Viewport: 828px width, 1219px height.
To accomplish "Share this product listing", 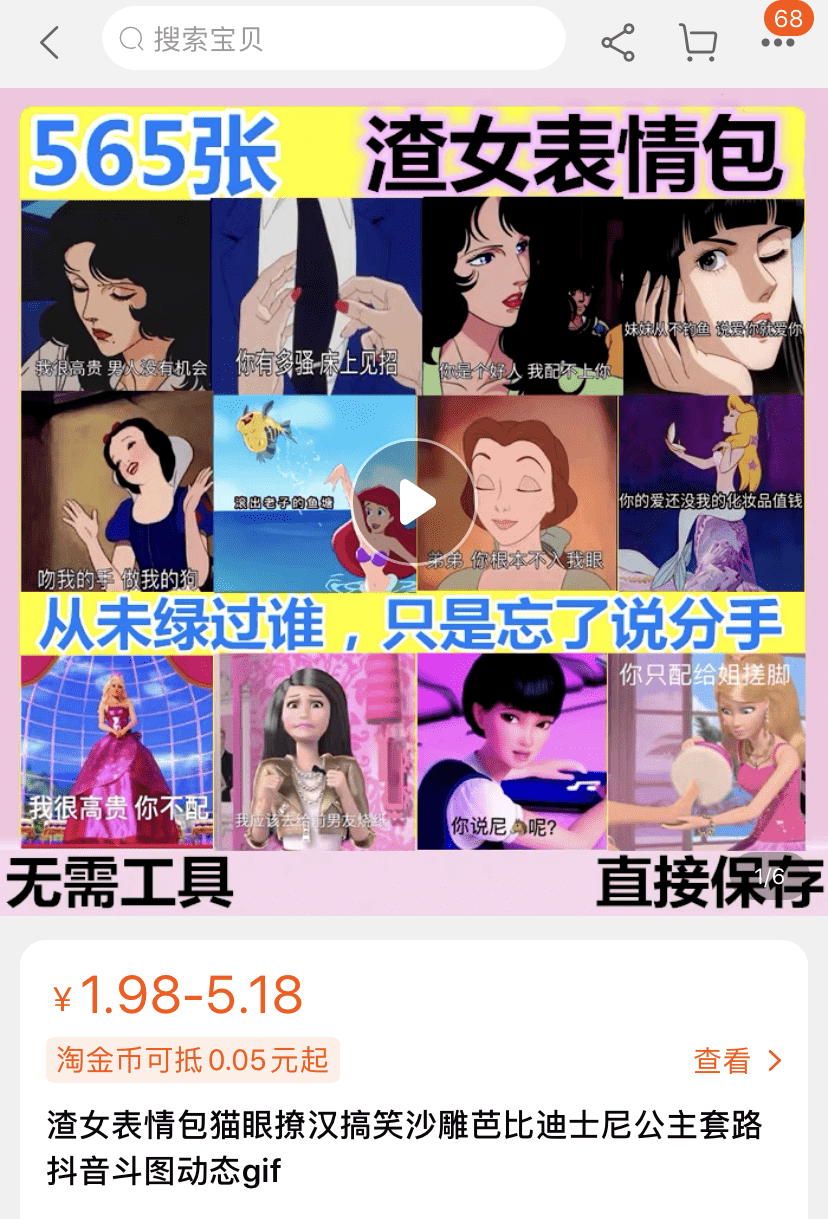I will [618, 42].
